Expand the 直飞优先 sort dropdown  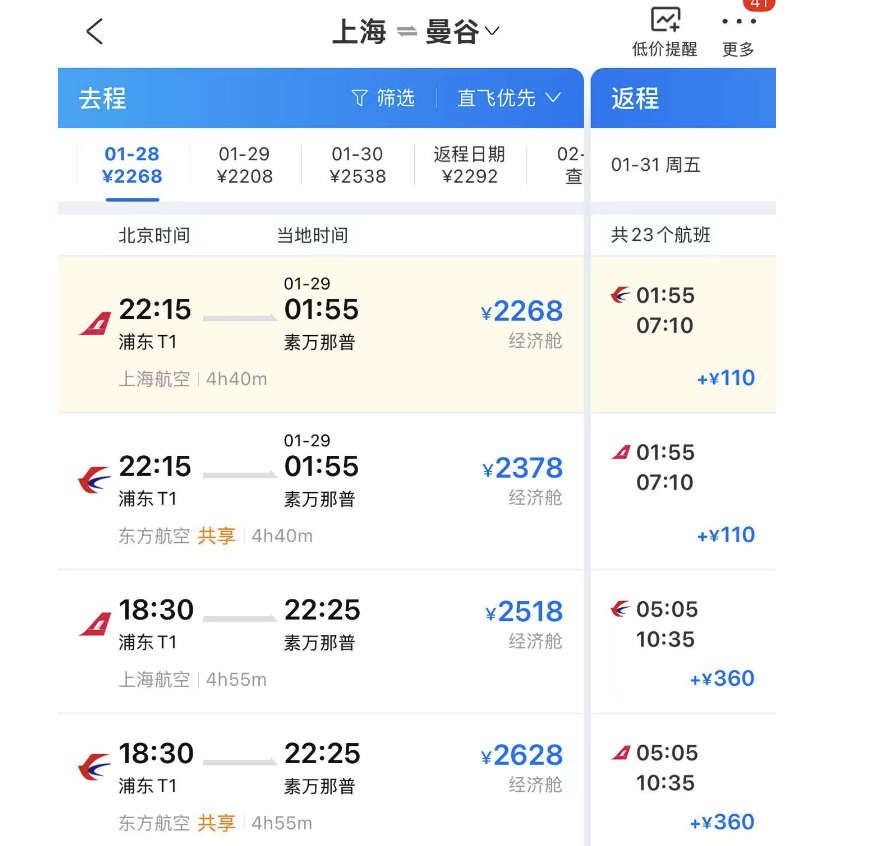click(x=509, y=98)
